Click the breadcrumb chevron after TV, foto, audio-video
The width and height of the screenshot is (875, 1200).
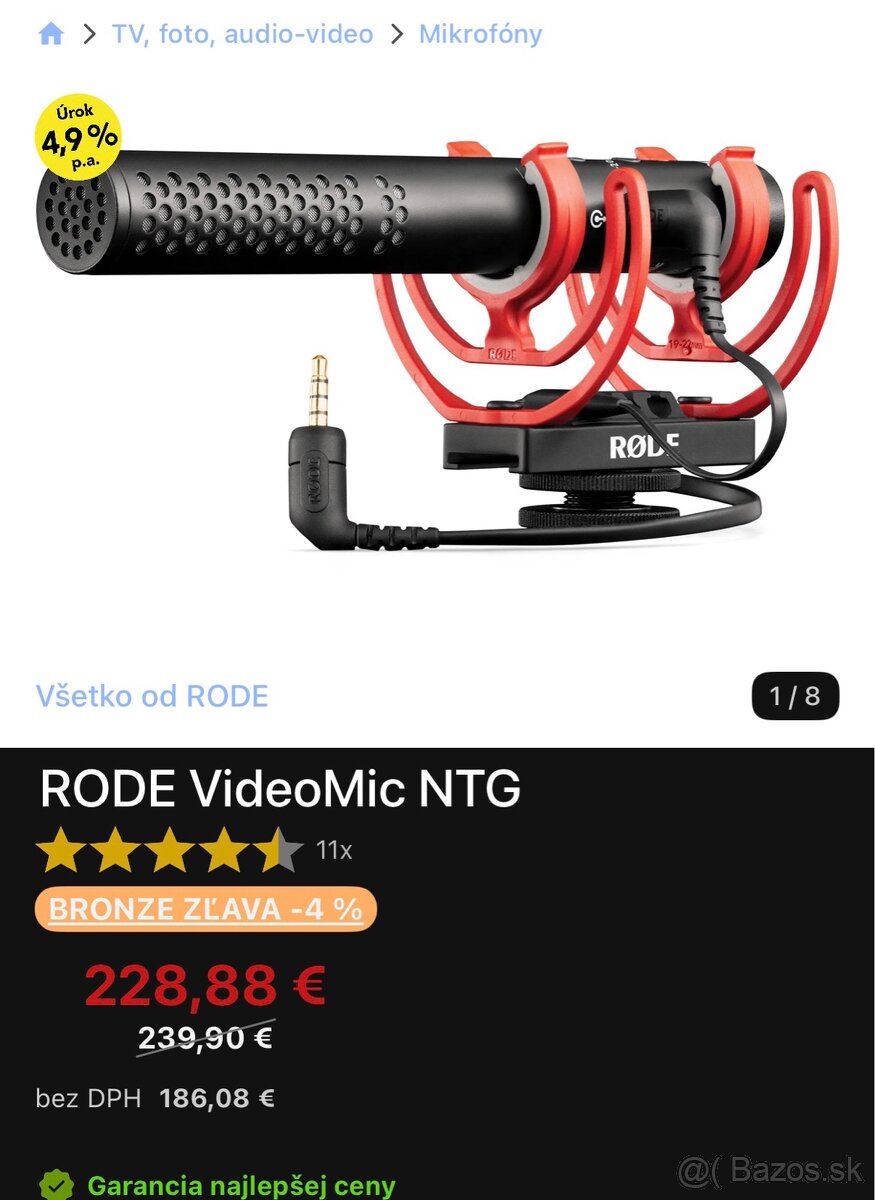click(397, 33)
